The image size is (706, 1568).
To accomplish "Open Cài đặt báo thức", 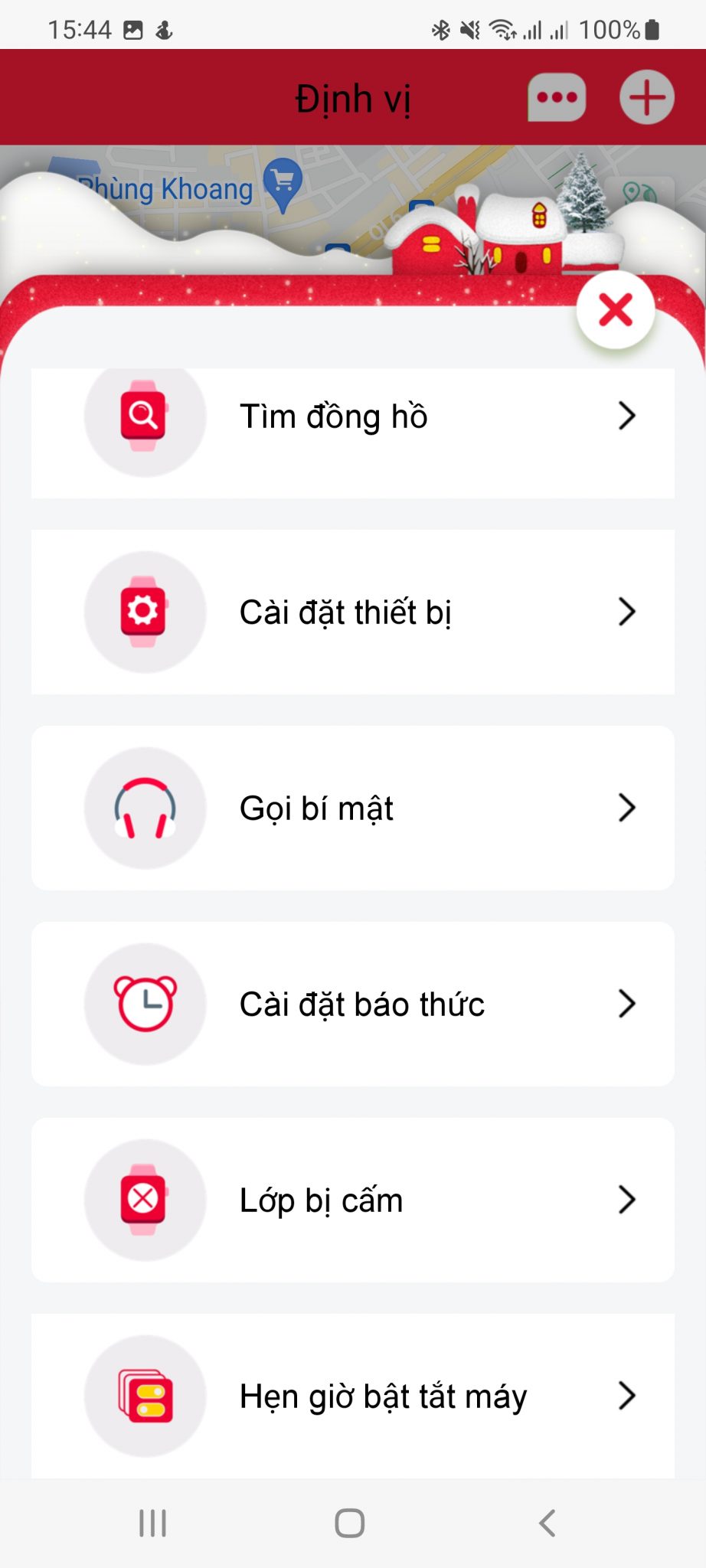I will [x=352, y=1004].
